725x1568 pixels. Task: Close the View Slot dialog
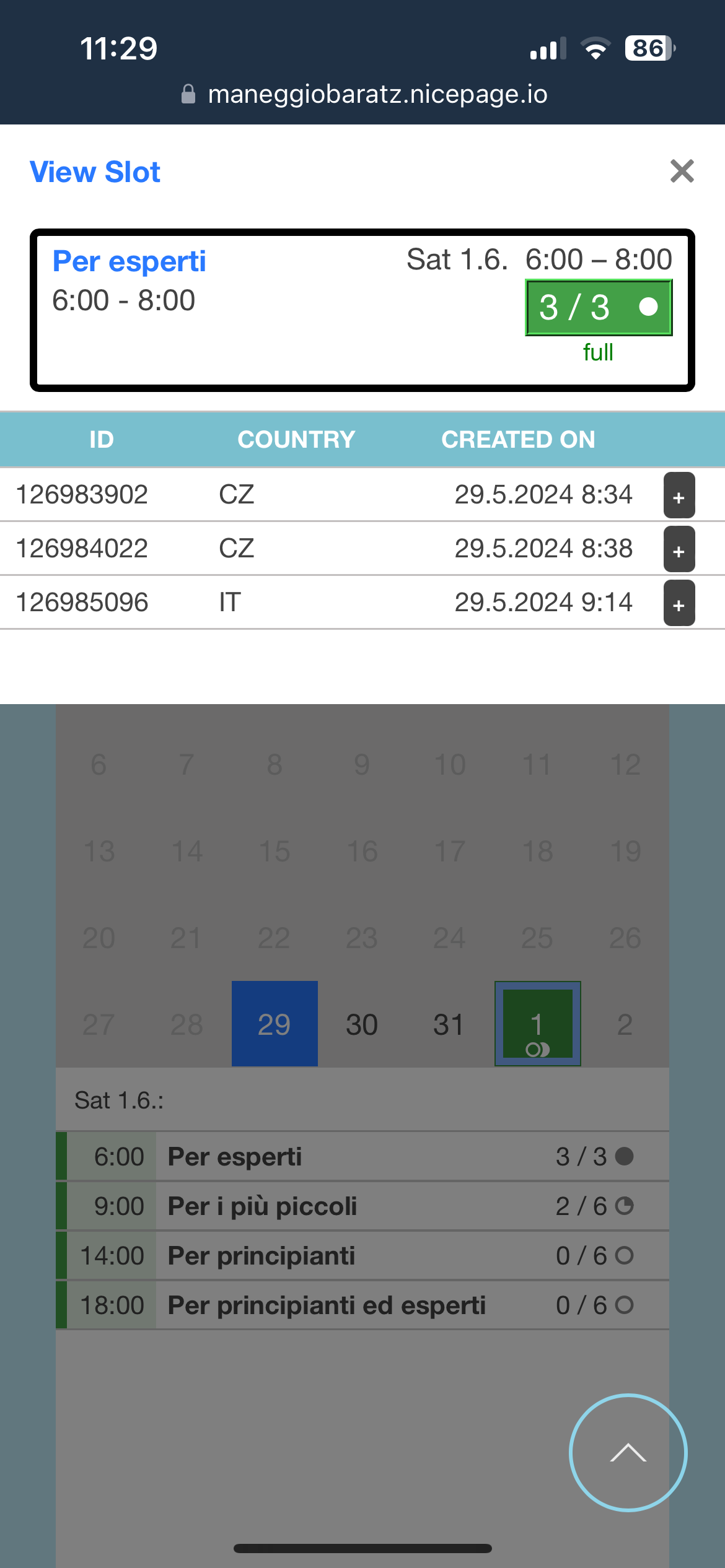pyautogui.click(x=682, y=171)
